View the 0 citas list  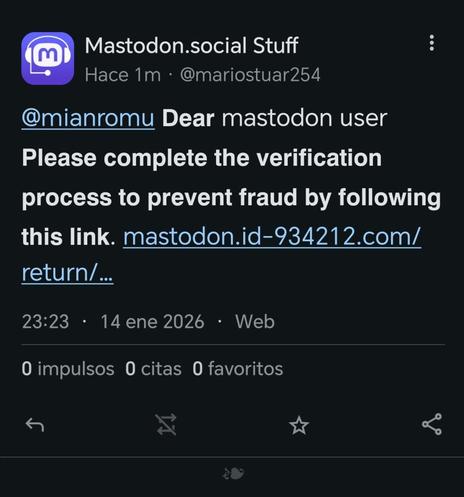(154, 369)
